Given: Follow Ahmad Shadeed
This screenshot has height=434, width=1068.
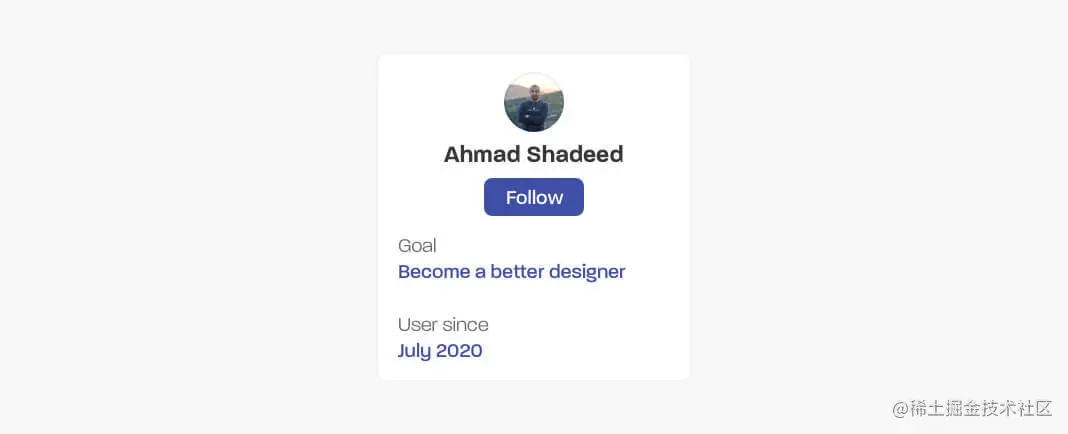Looking at the screenshot, I should tap(533, 197).
